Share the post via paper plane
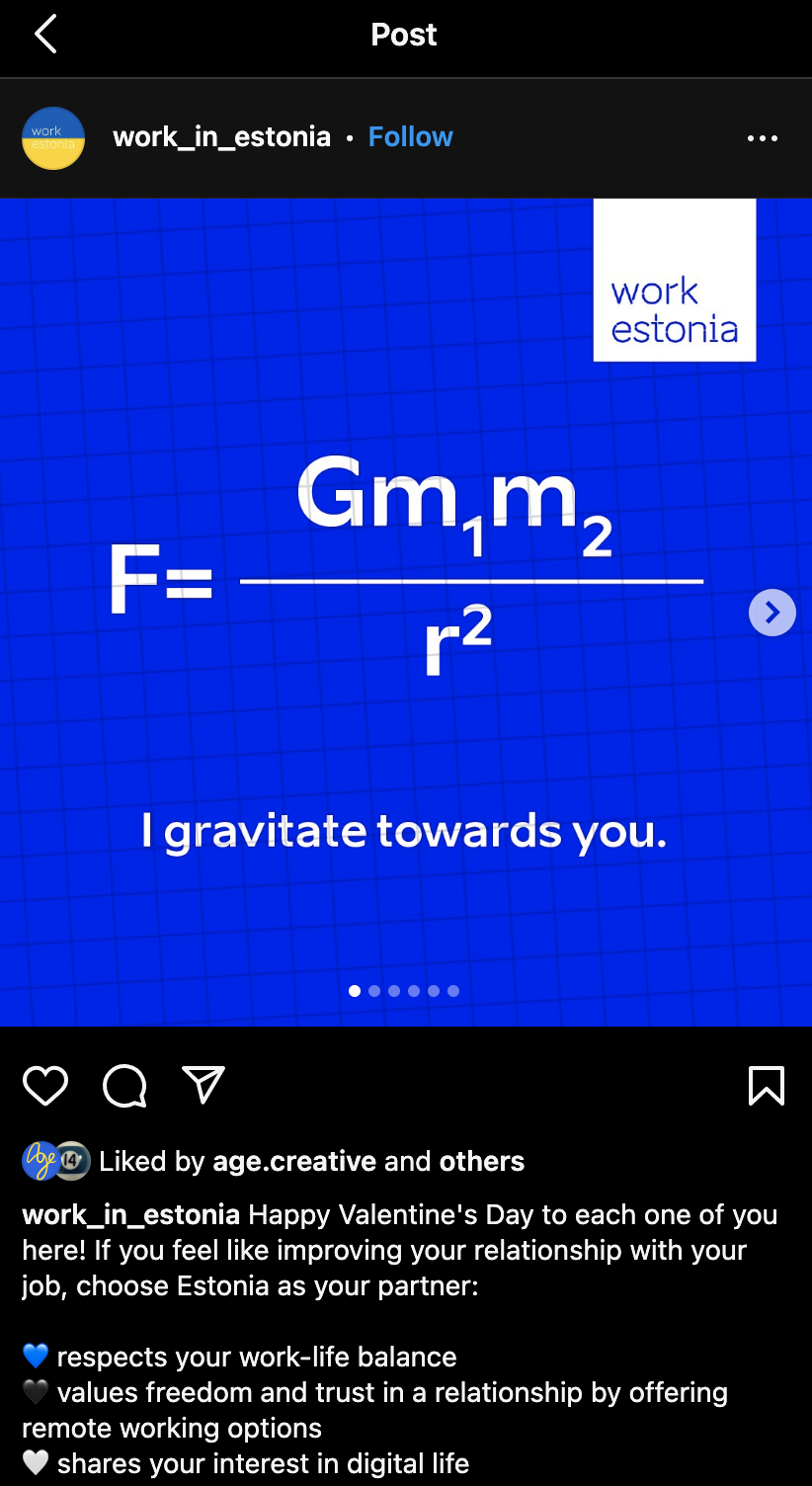The image size is (812, 1486). tap(203, 1085)
